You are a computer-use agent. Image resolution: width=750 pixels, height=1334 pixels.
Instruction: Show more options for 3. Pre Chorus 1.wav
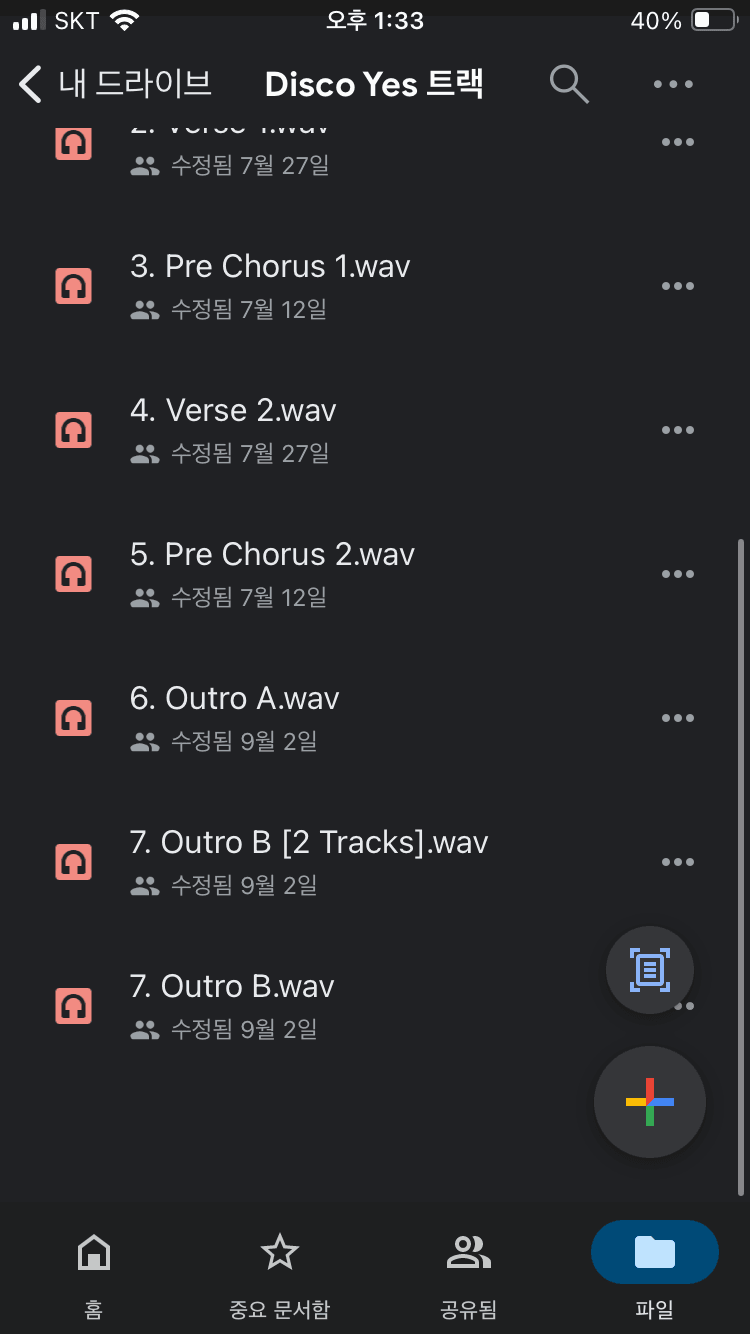(x=678, y=286)
